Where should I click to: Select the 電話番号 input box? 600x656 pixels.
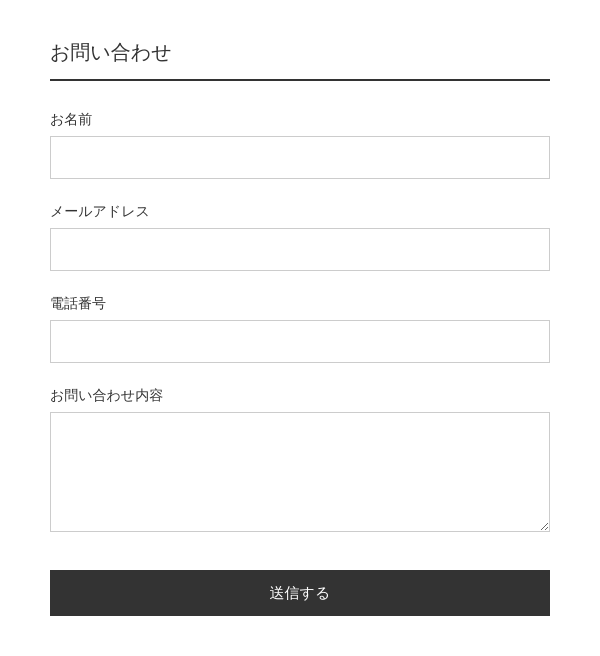(300, 342)
